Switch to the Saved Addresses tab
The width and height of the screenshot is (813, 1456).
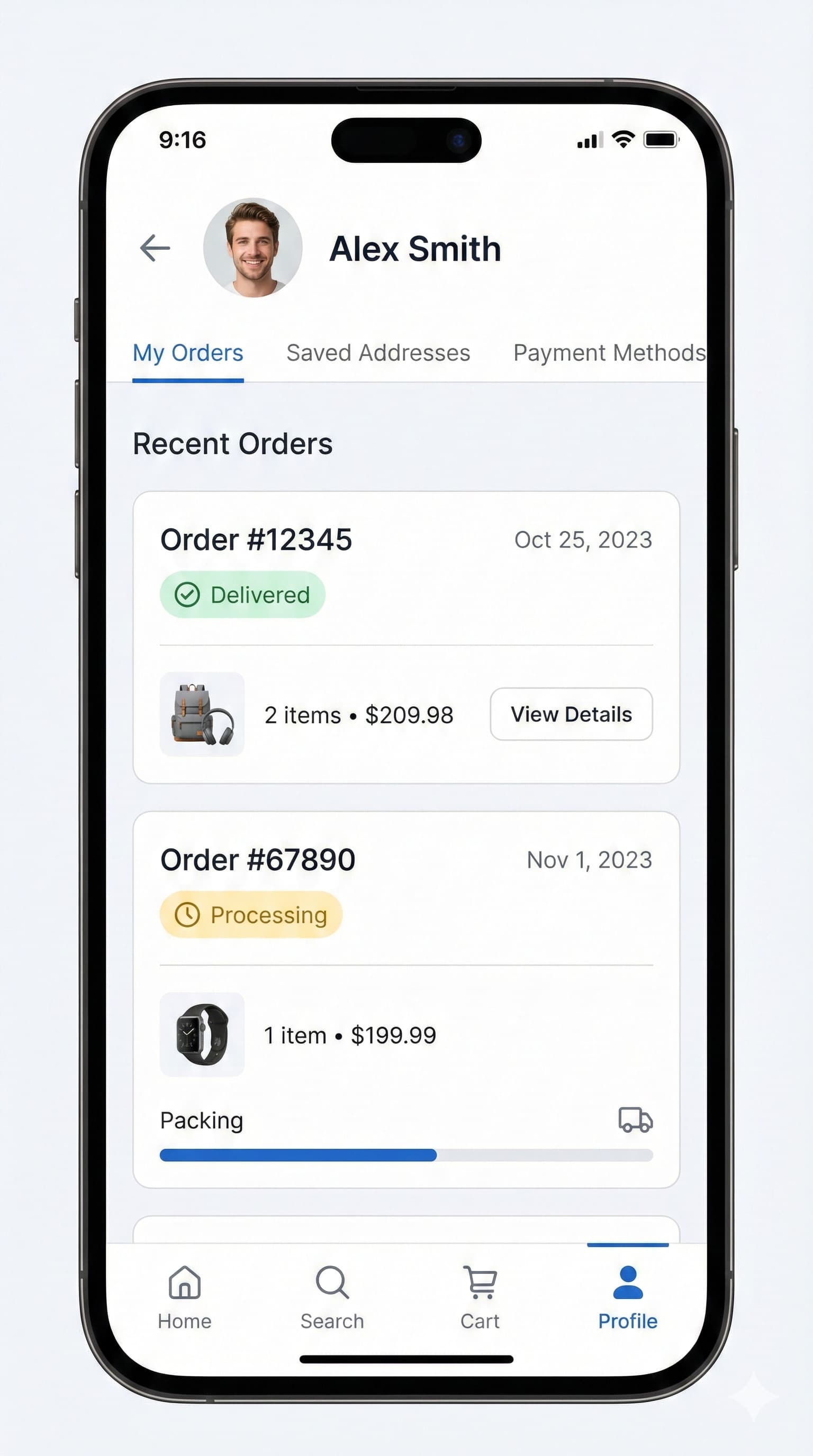[378, 353]
